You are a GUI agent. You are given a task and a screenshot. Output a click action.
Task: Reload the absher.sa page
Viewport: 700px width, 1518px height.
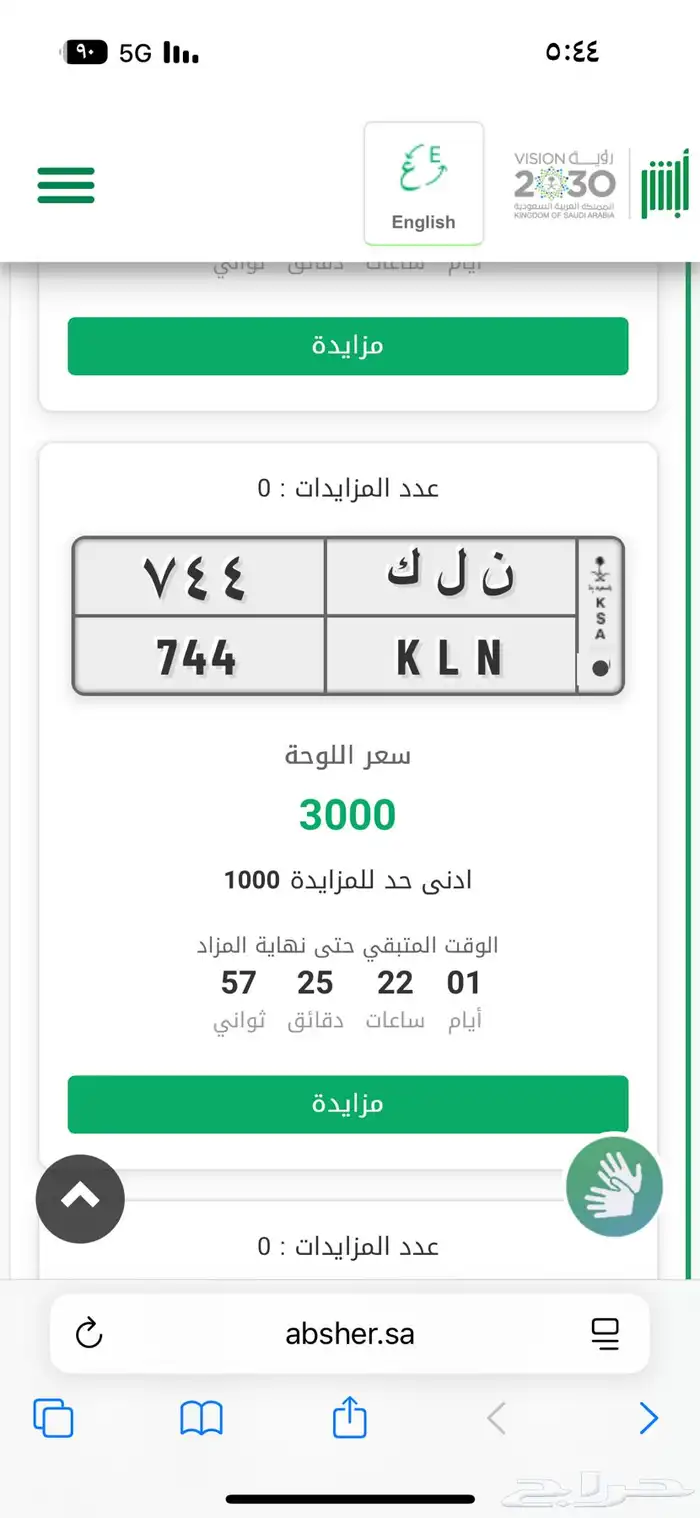pyautogui.click(x=89, y=1333)
